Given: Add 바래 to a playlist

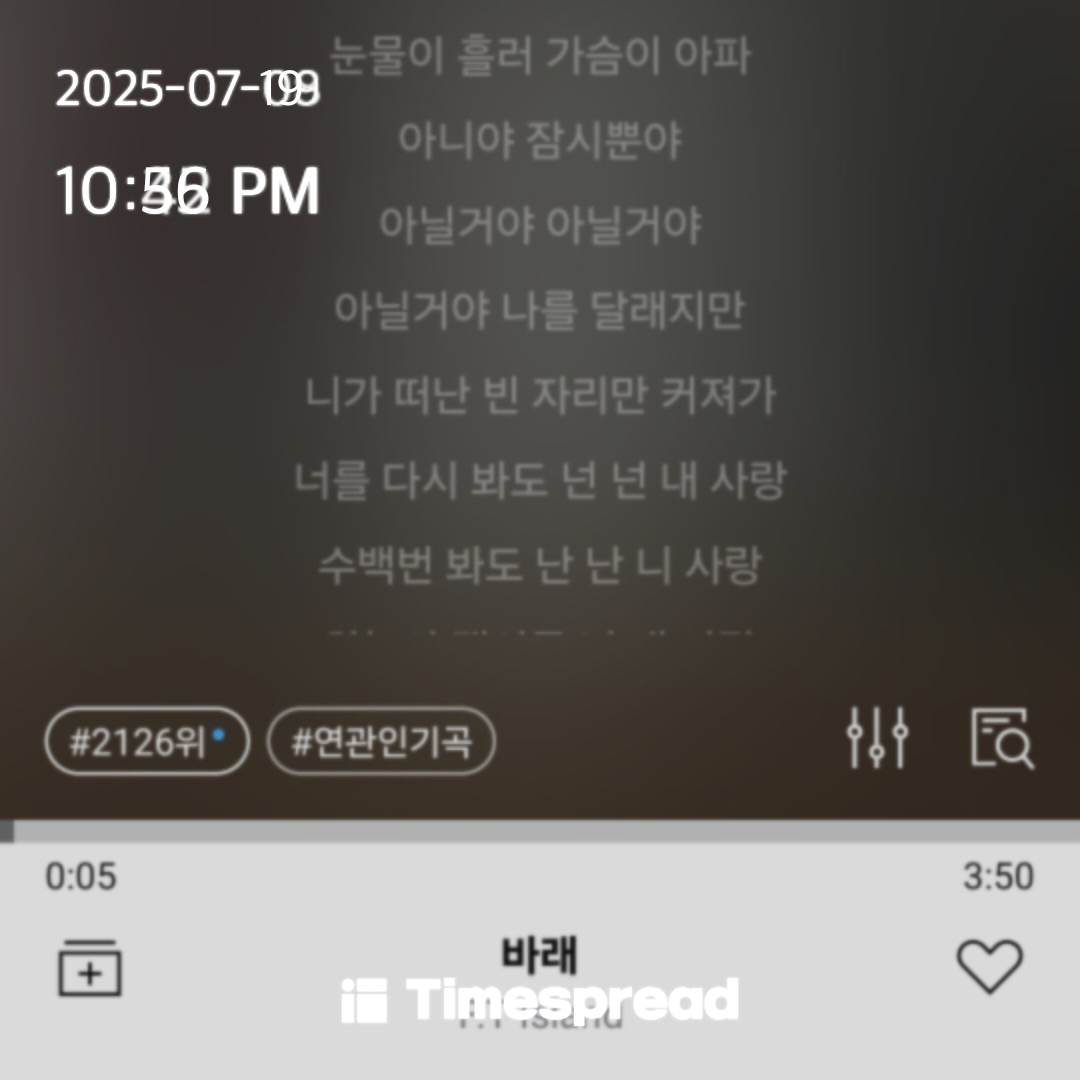Looking at the screenshot, I should pos(90,968).
